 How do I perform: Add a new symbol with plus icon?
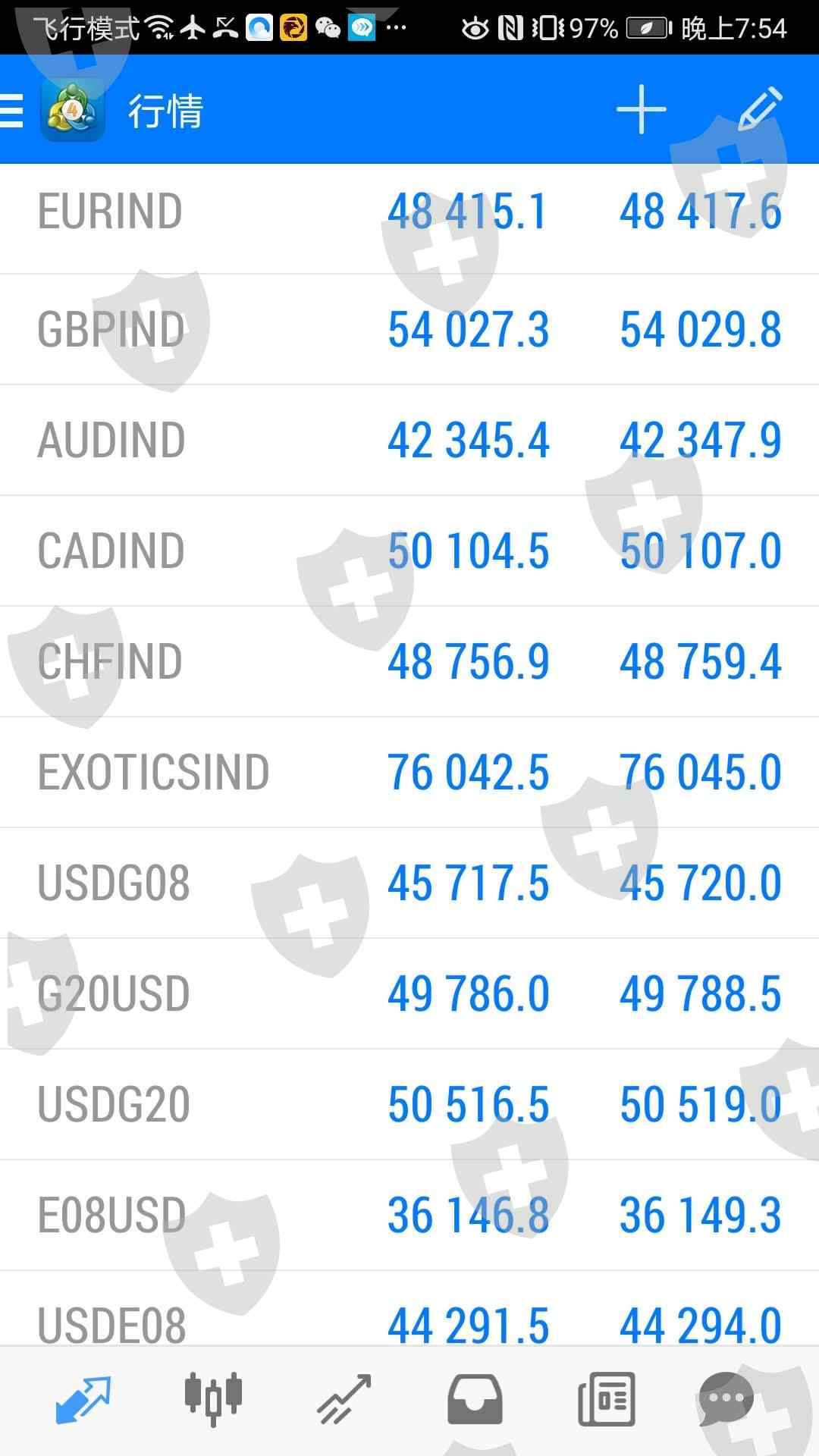(x=641, y=110)
